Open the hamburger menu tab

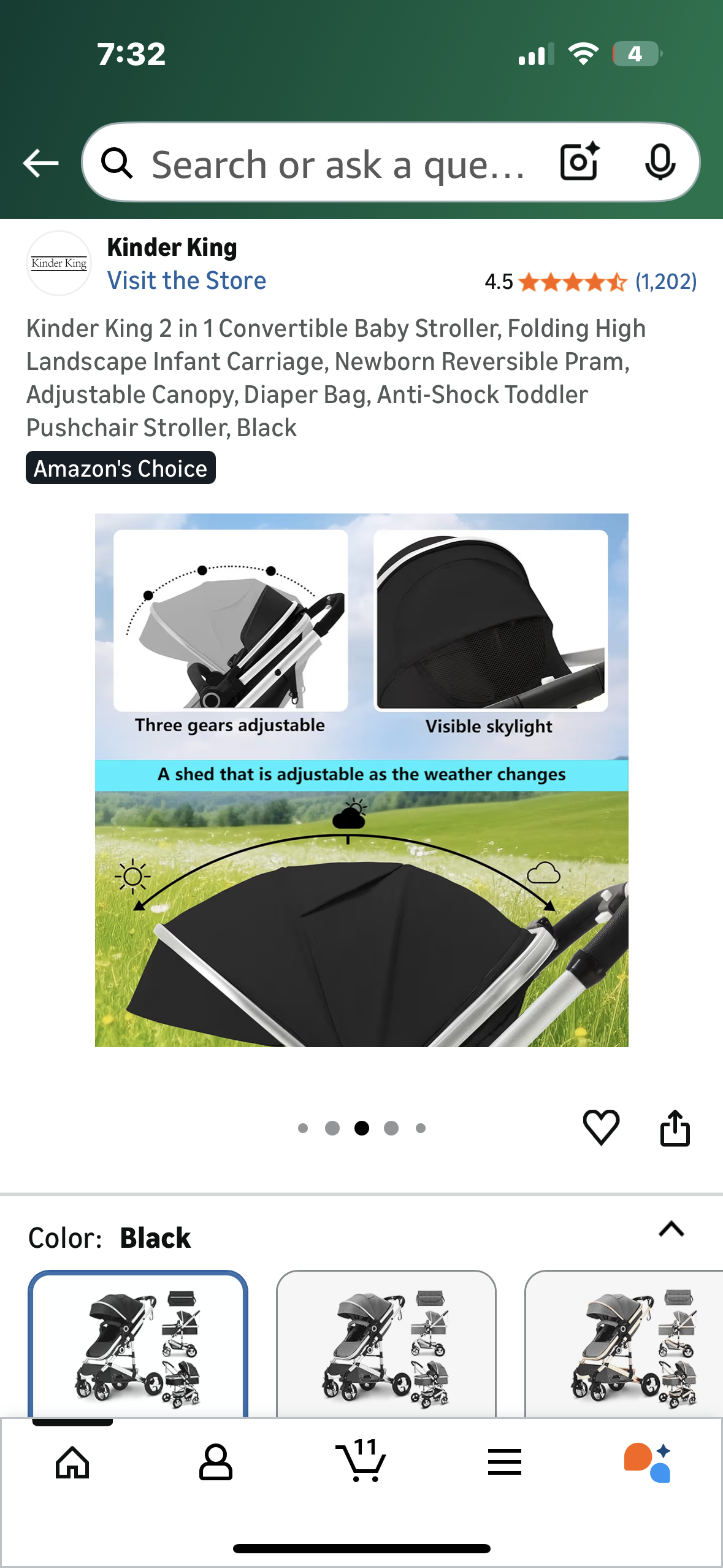pyautogui.click(x=505, y=1462)
